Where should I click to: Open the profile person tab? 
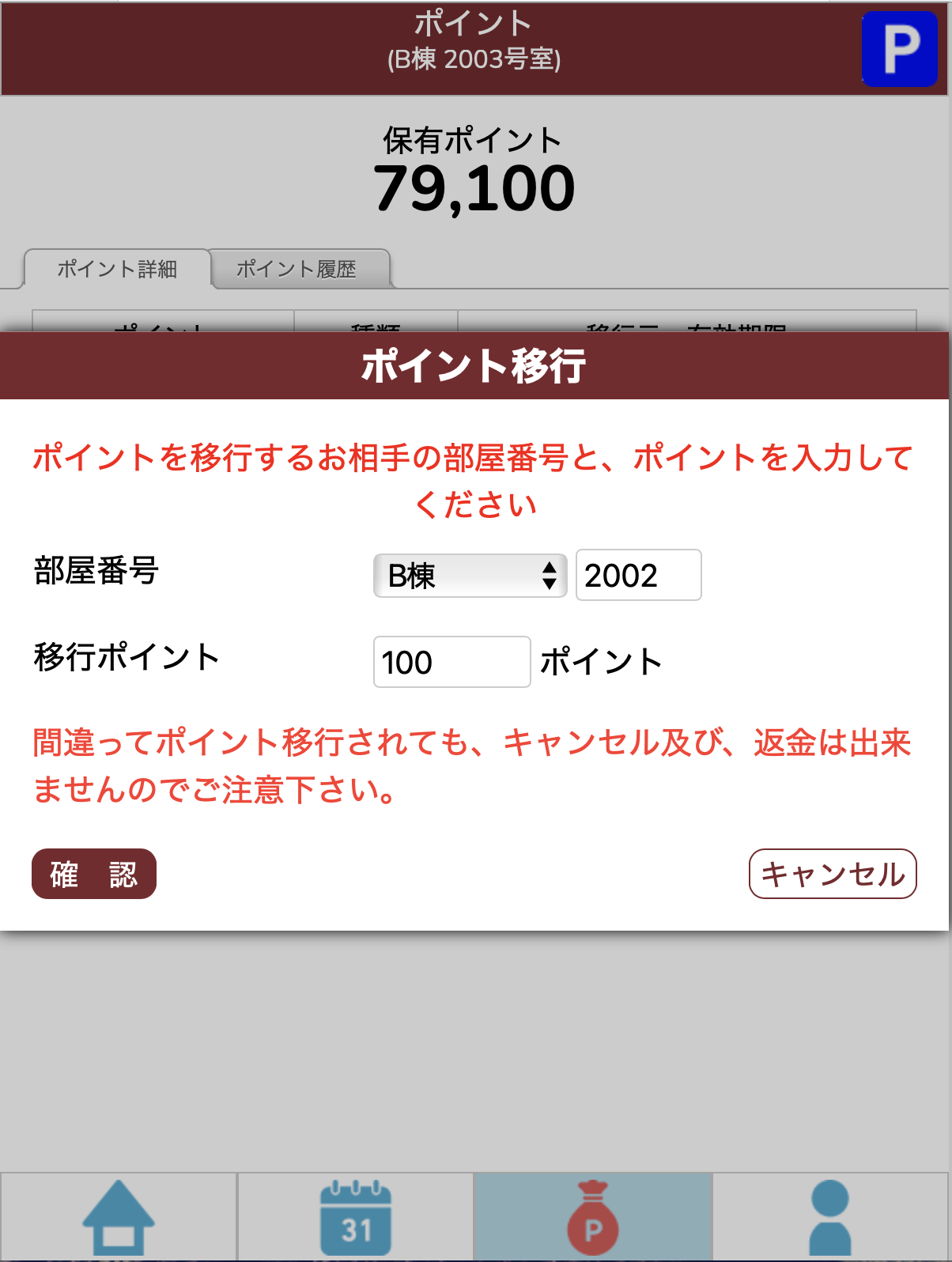pos(830,1216)
